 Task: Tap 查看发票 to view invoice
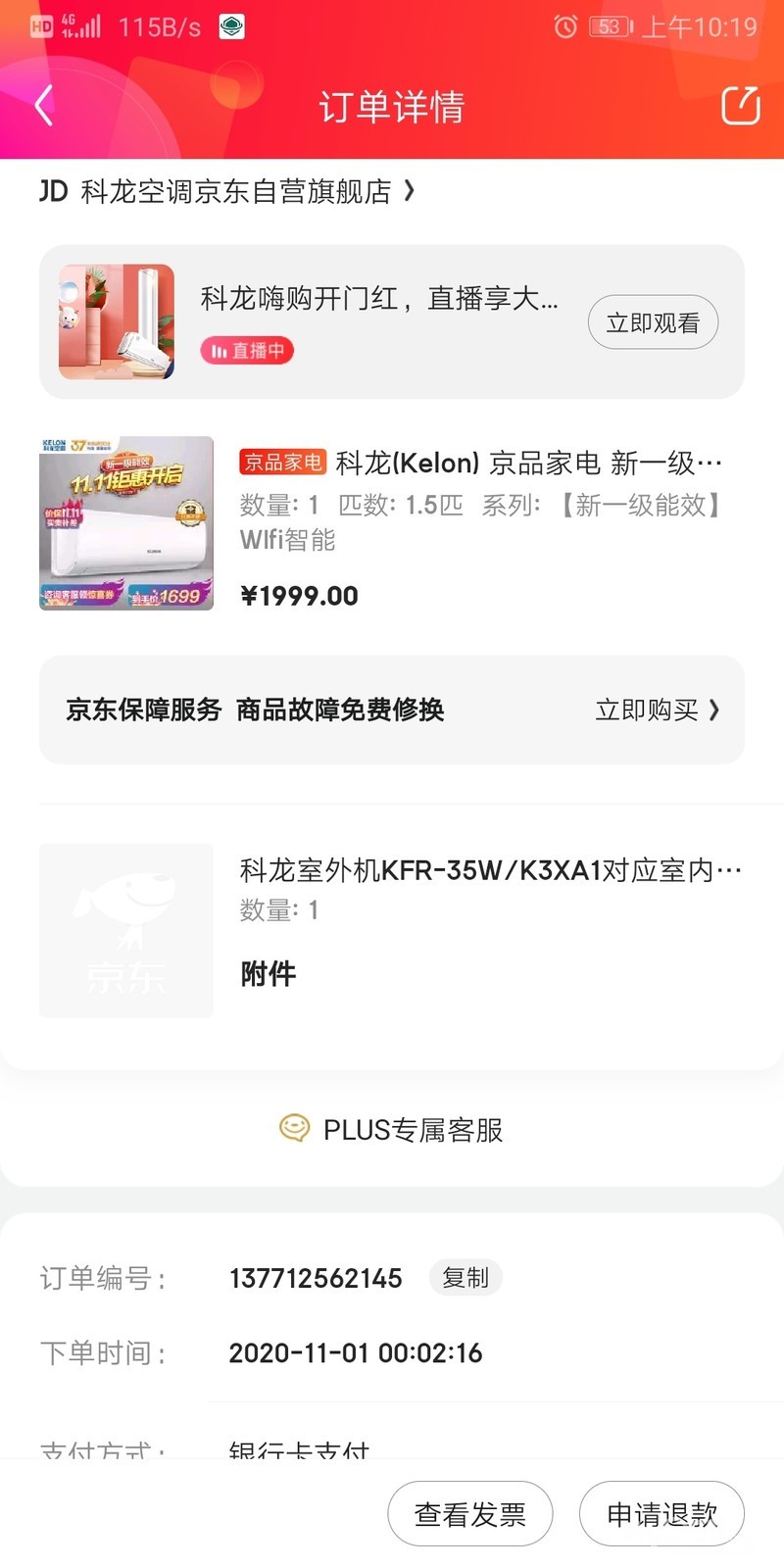pyautogui.click(x=470, y=1514)
